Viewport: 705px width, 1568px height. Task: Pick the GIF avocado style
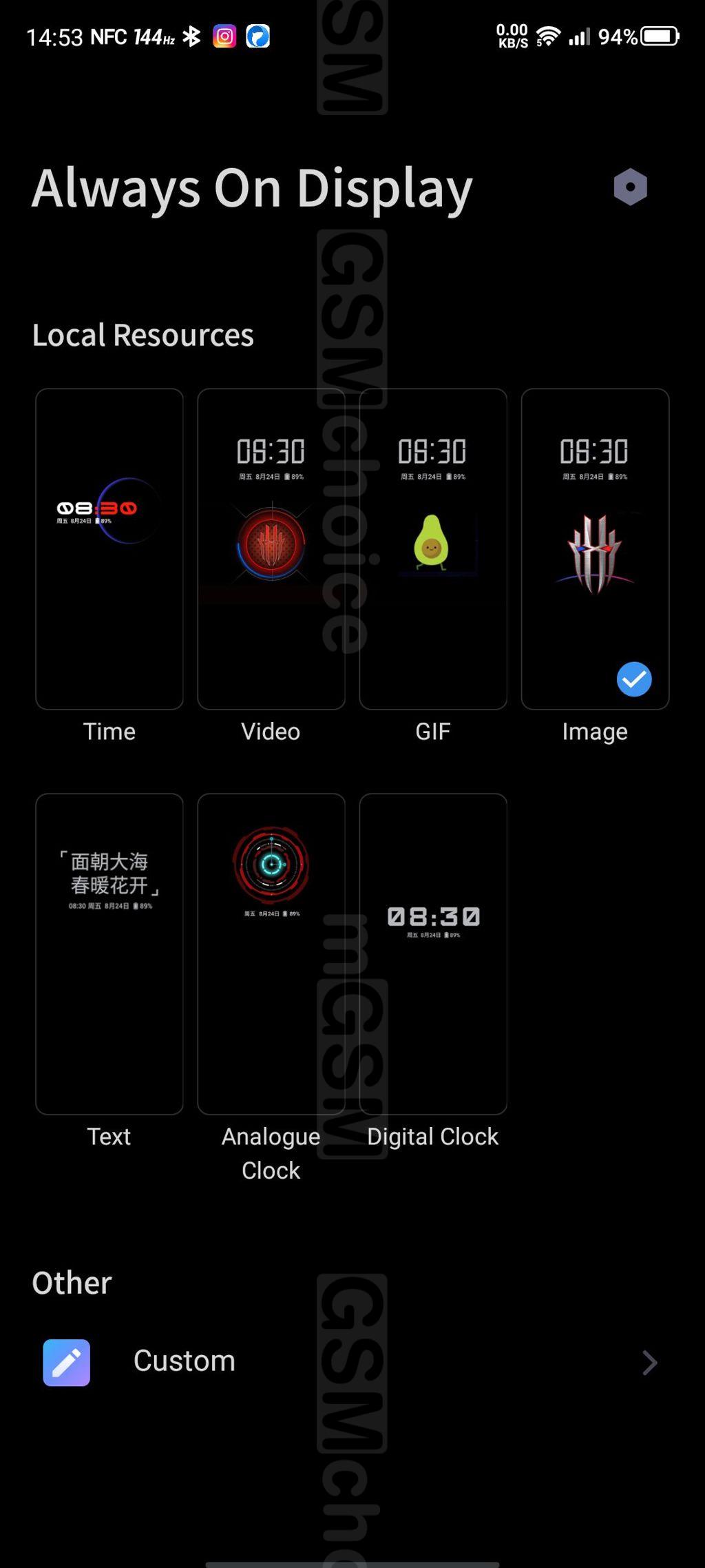[433, 549]
